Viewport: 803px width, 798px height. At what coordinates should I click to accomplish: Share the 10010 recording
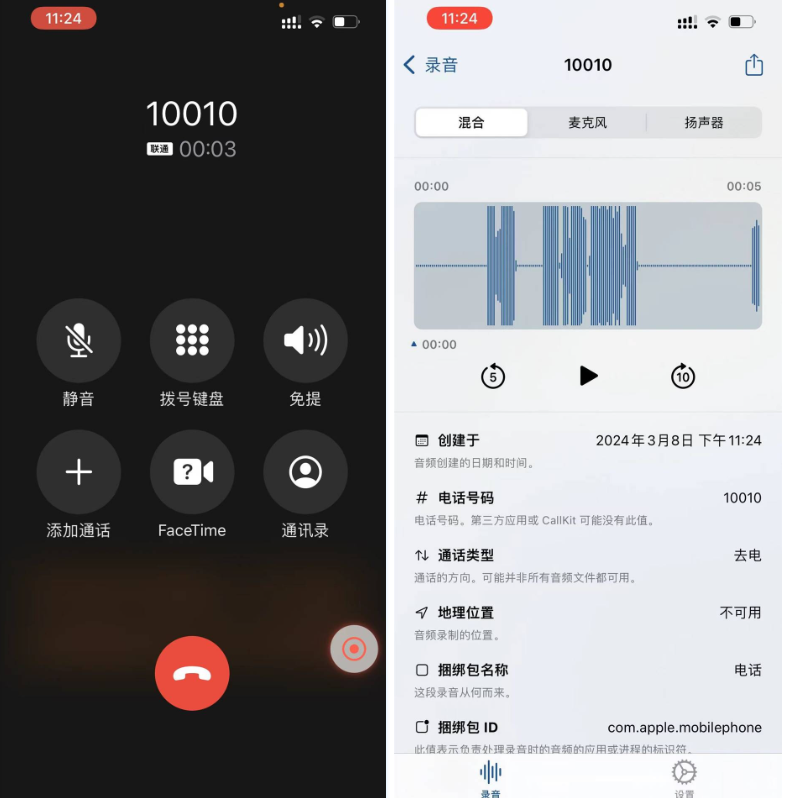[x=754, y=65]
